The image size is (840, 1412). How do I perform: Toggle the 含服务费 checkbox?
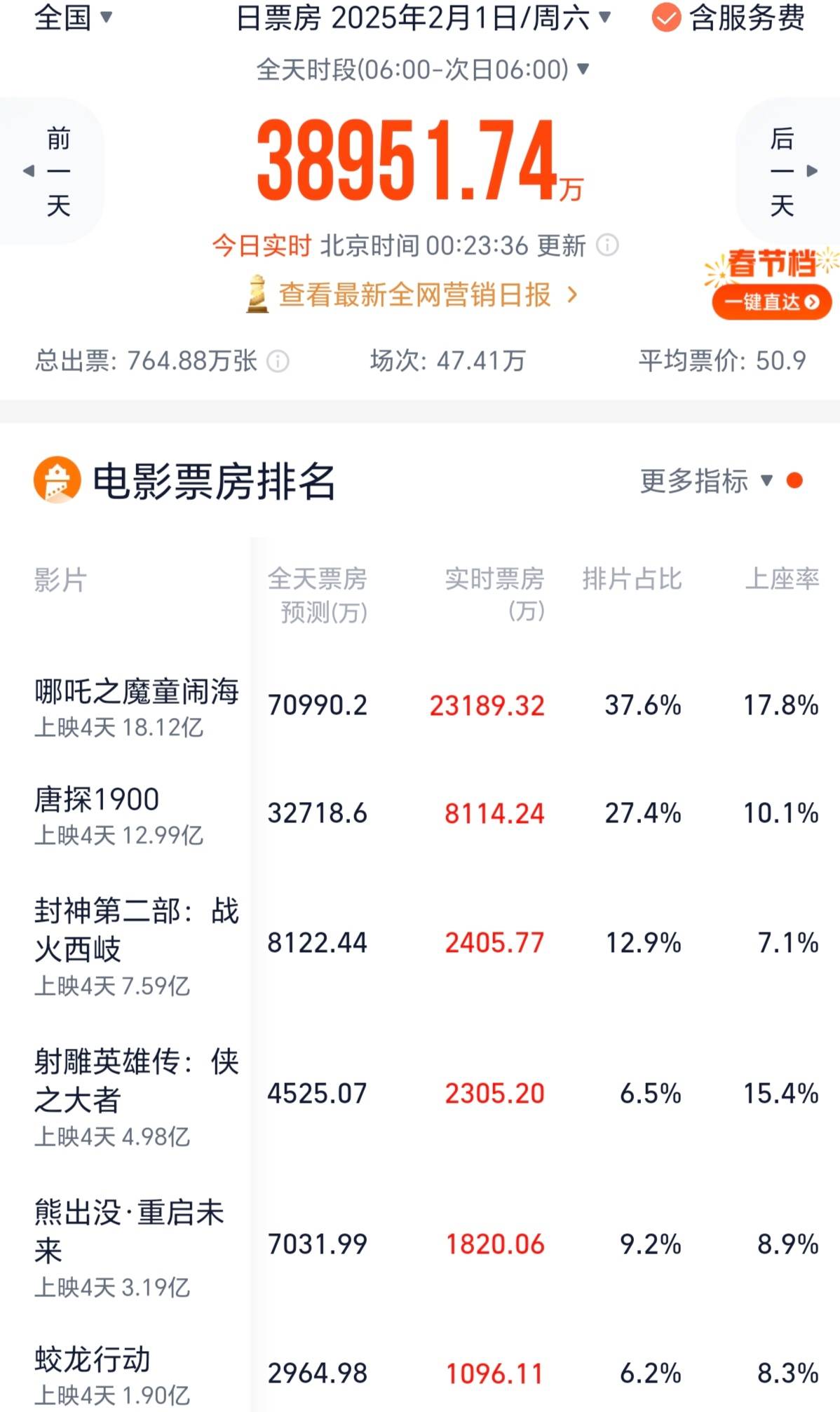[x=666, y=18]
